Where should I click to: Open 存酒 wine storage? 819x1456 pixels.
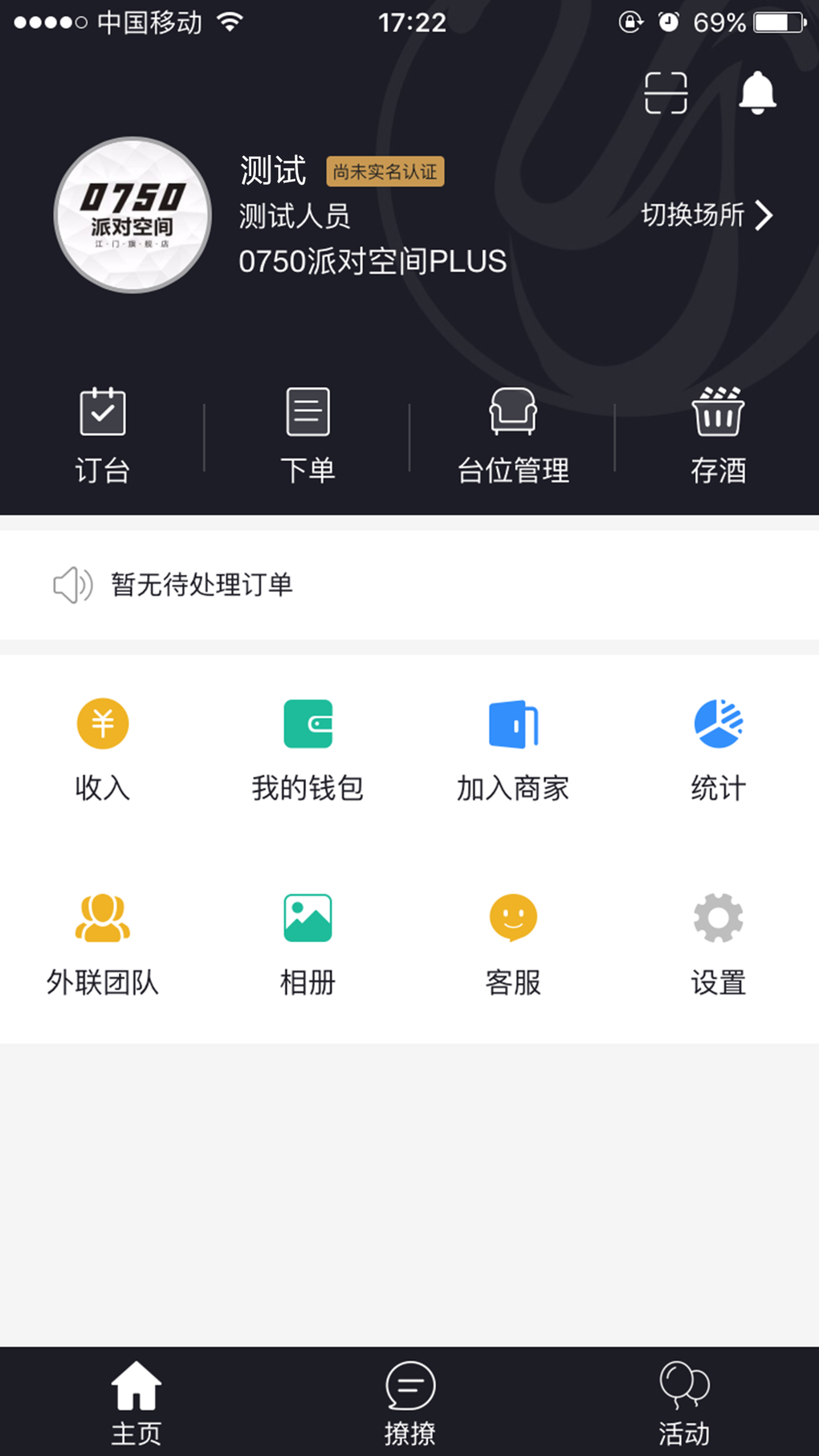pos(719,435)
